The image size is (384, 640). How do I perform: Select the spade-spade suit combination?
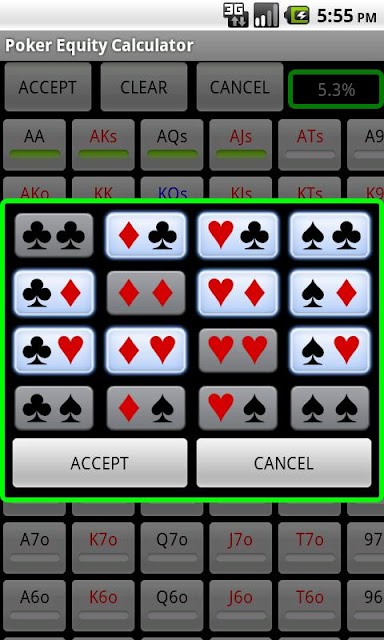330,408
